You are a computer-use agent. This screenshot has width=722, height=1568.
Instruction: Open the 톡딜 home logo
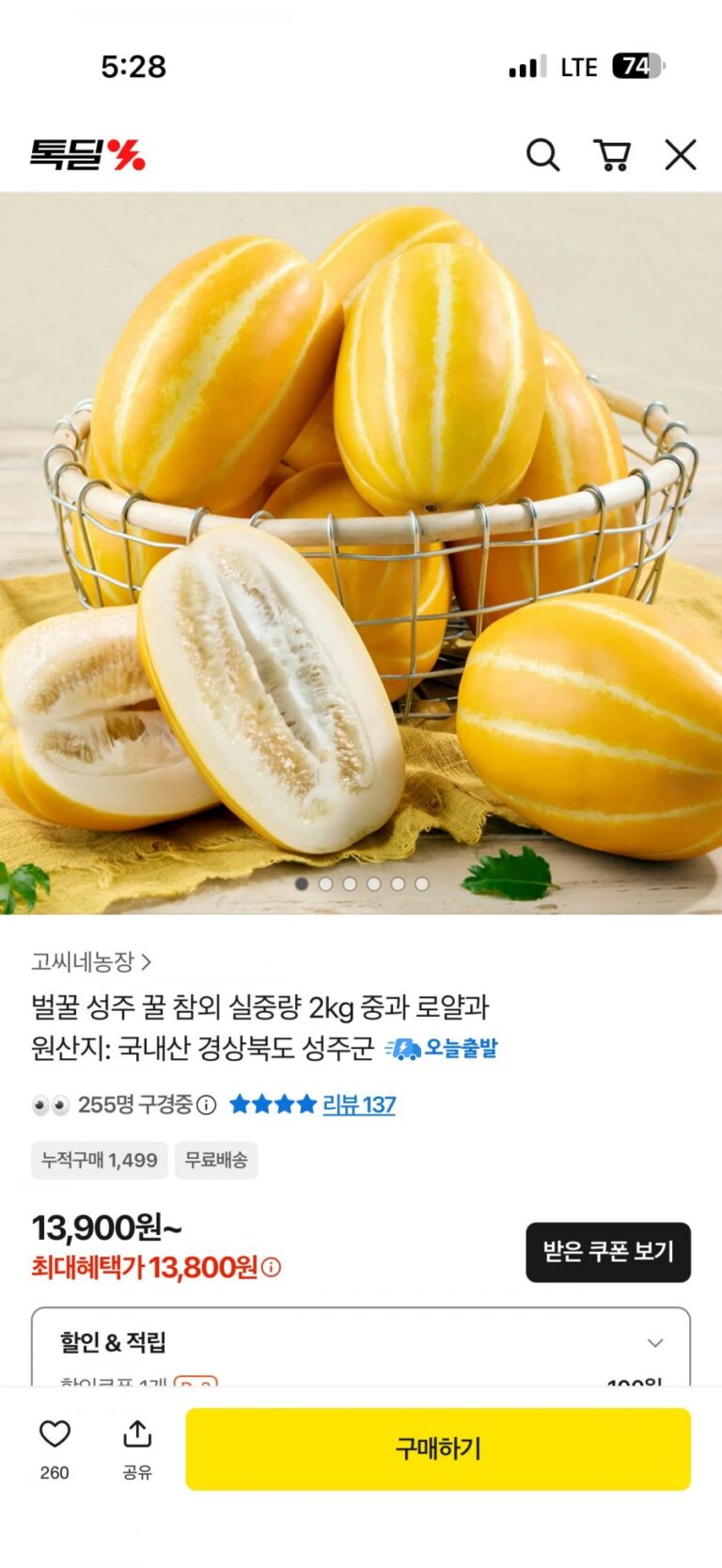point(87,155)
